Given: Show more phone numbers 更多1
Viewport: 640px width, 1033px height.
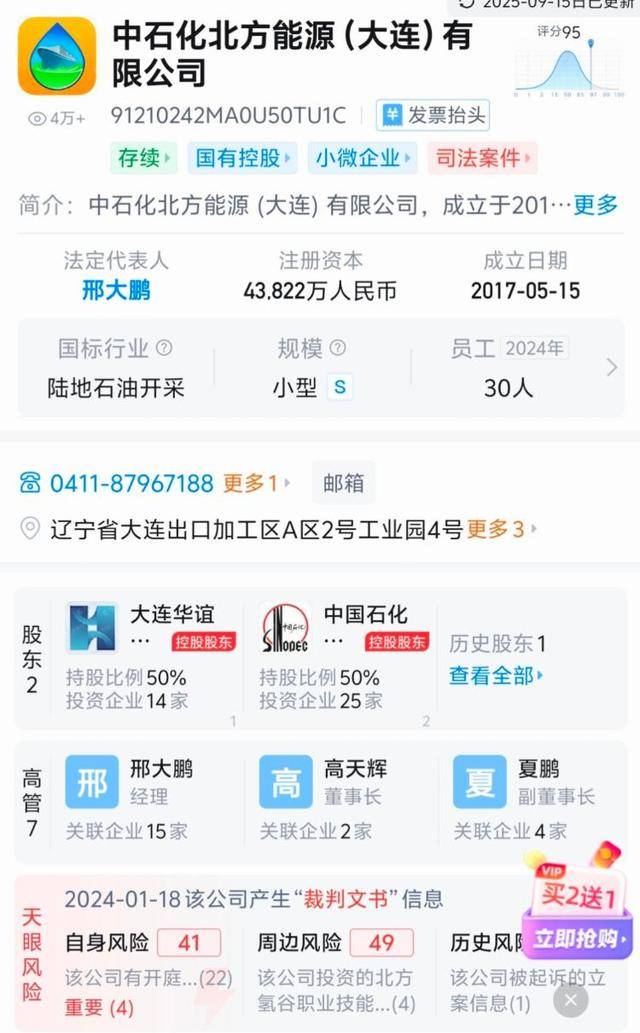Looking at the screenshot, I should tap(256, 484).
